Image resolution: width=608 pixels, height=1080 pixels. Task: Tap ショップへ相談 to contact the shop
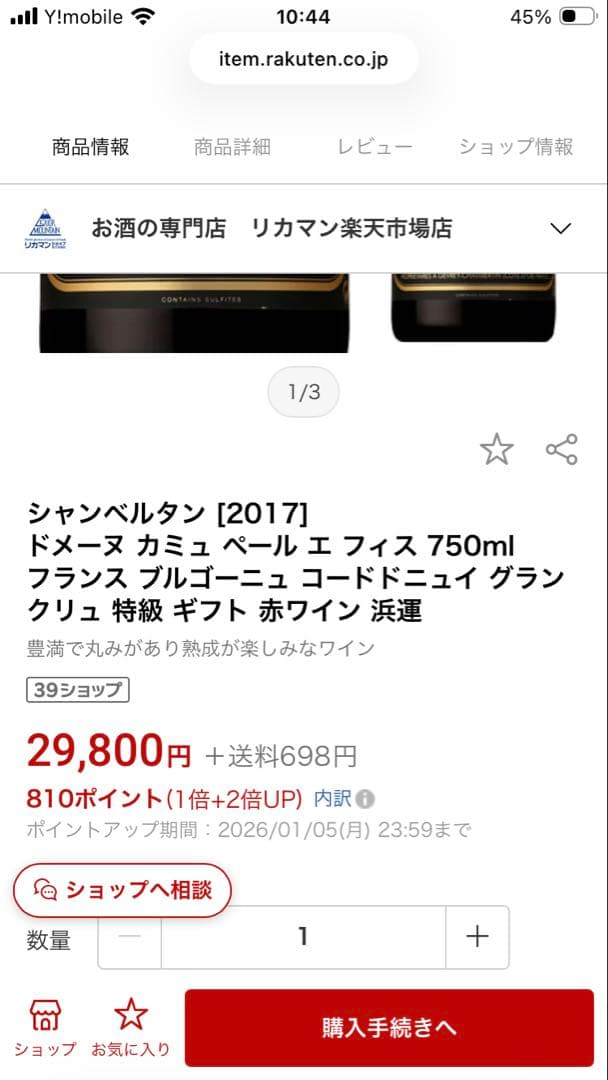coord(122,890)
